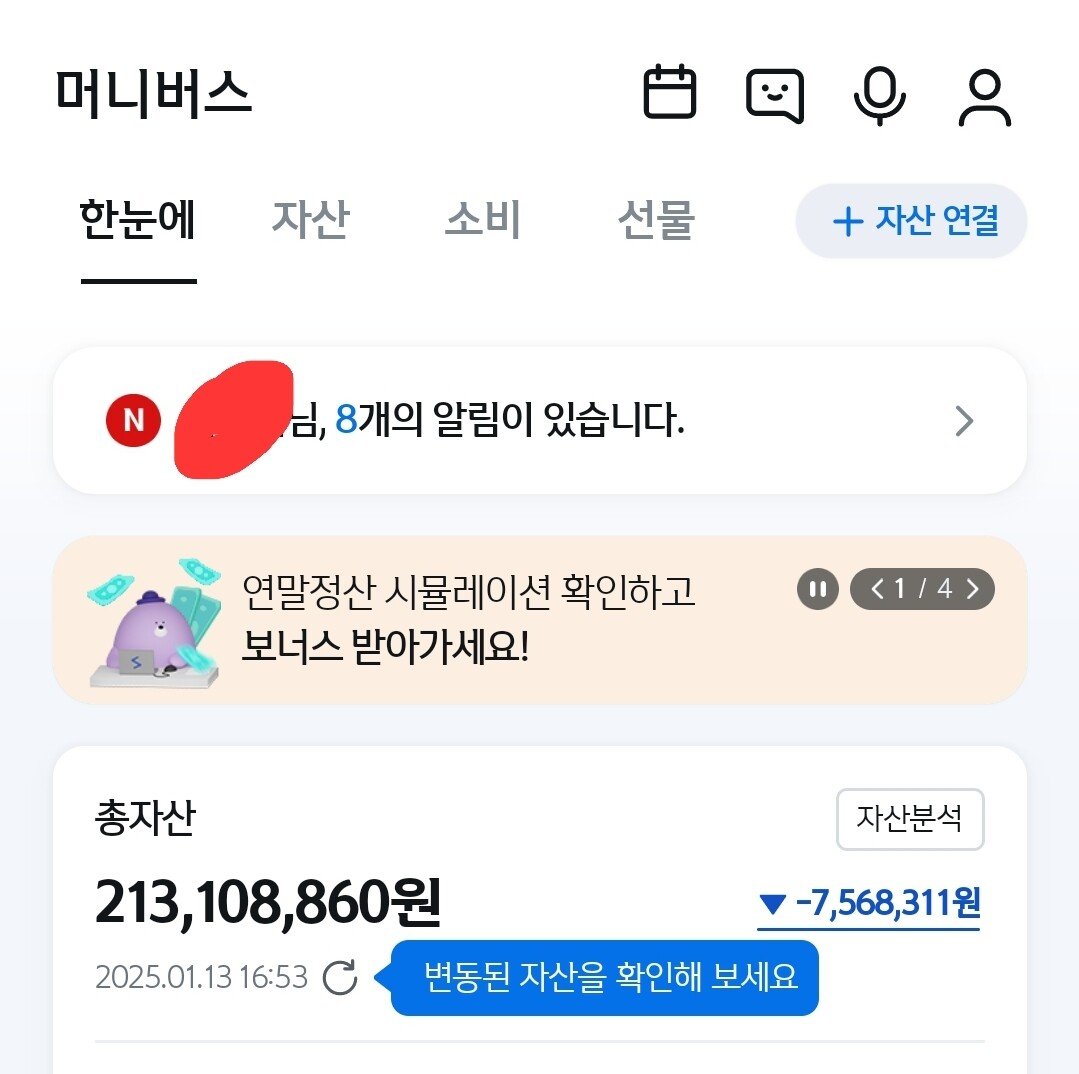Viewport: 1079px width, 1074px height.
Task: Tap the microphone voice icon
Action: [880, 95]
